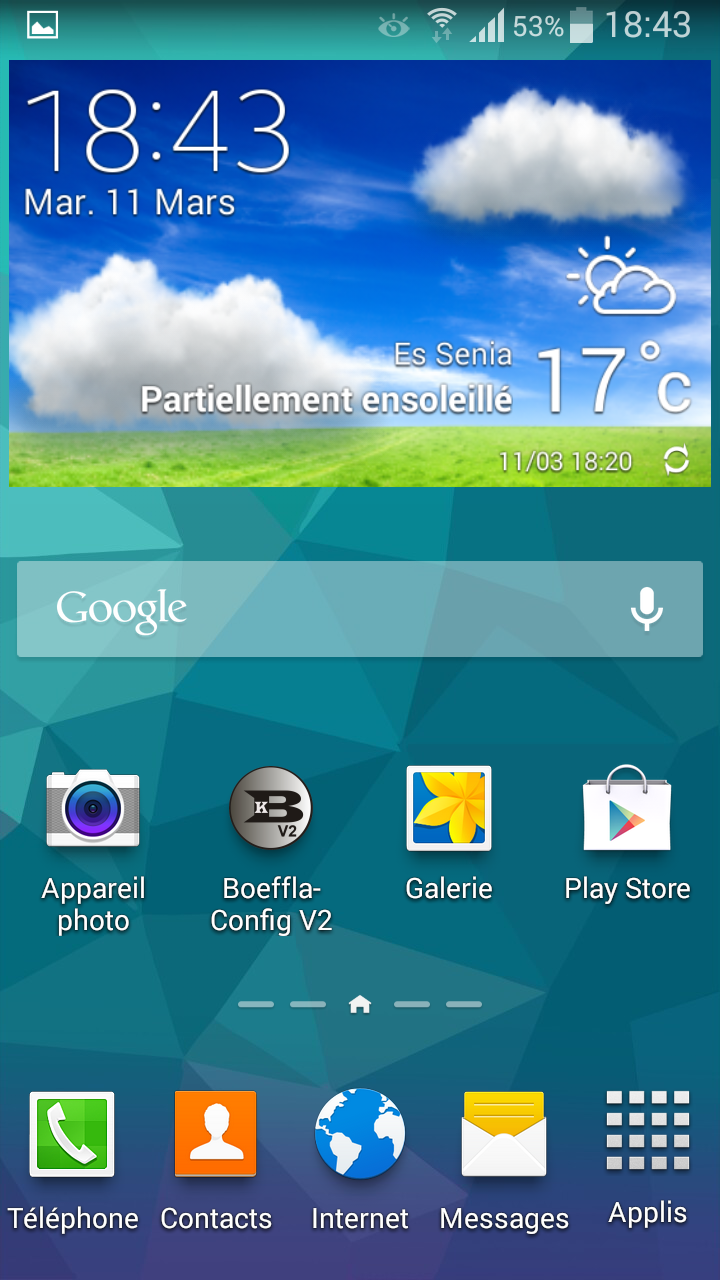720x1280 pixels.
Task: Start Google voice search with the microphone
Action: (x=647, y=609)
